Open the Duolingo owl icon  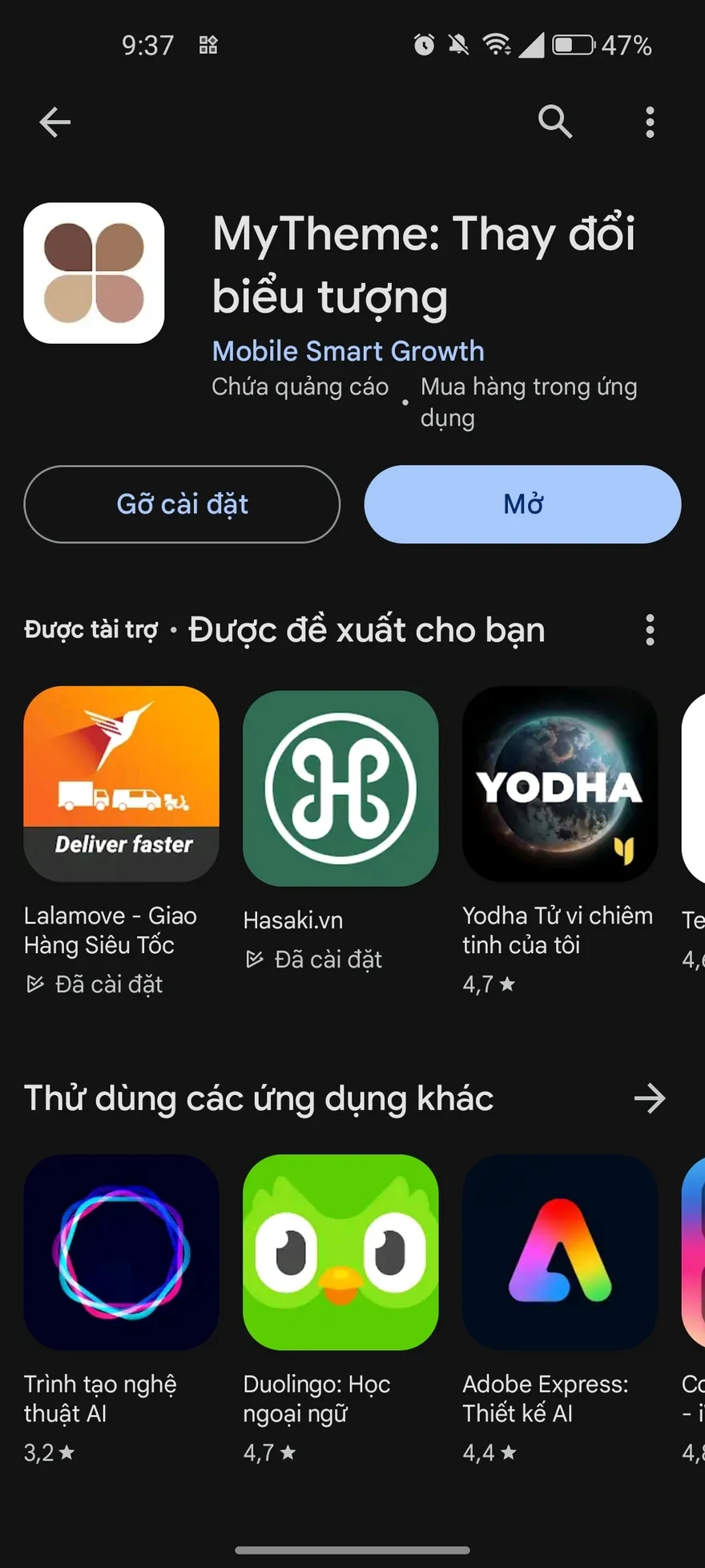[x=340, y=1252]
